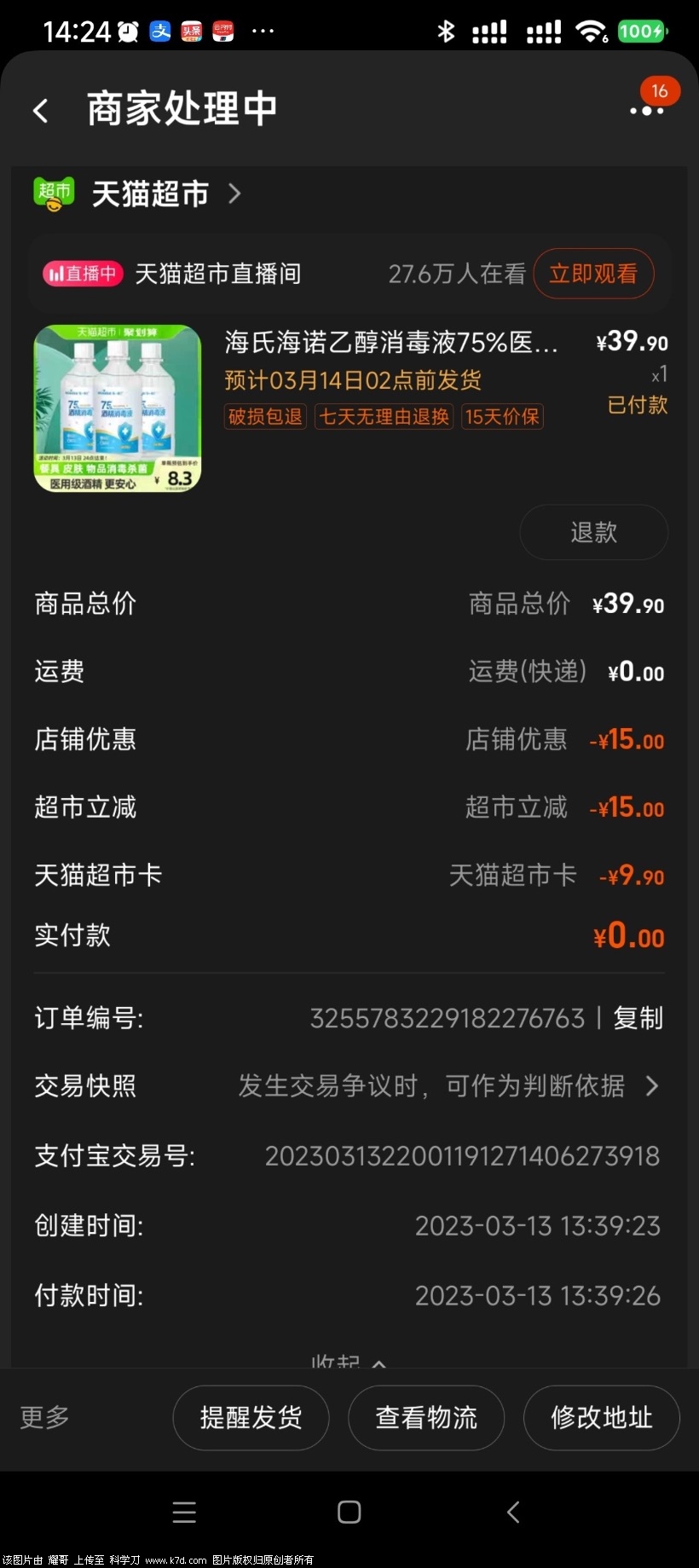Open the 海氏海诺 disinfectant product image
The image size is (699, 1568).
118,408
